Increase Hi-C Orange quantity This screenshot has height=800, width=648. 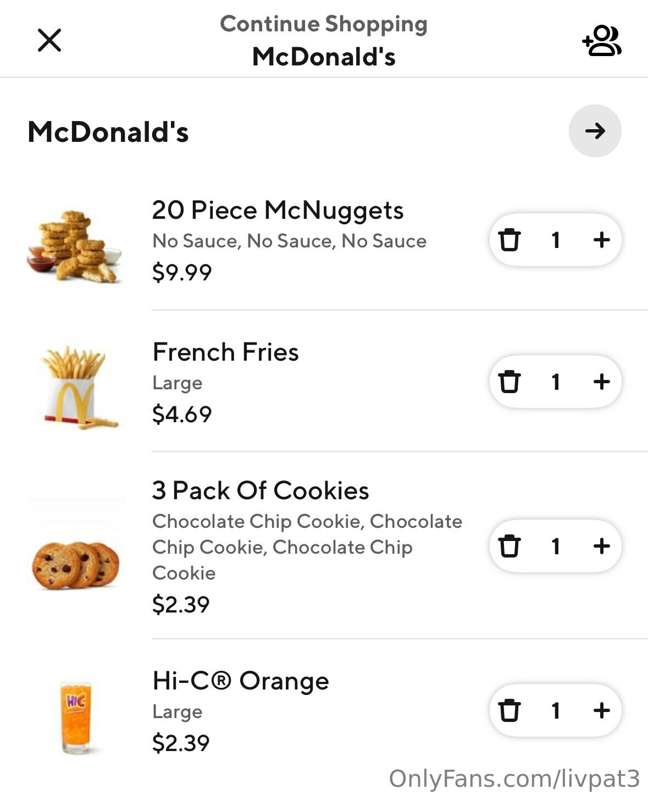601,711
